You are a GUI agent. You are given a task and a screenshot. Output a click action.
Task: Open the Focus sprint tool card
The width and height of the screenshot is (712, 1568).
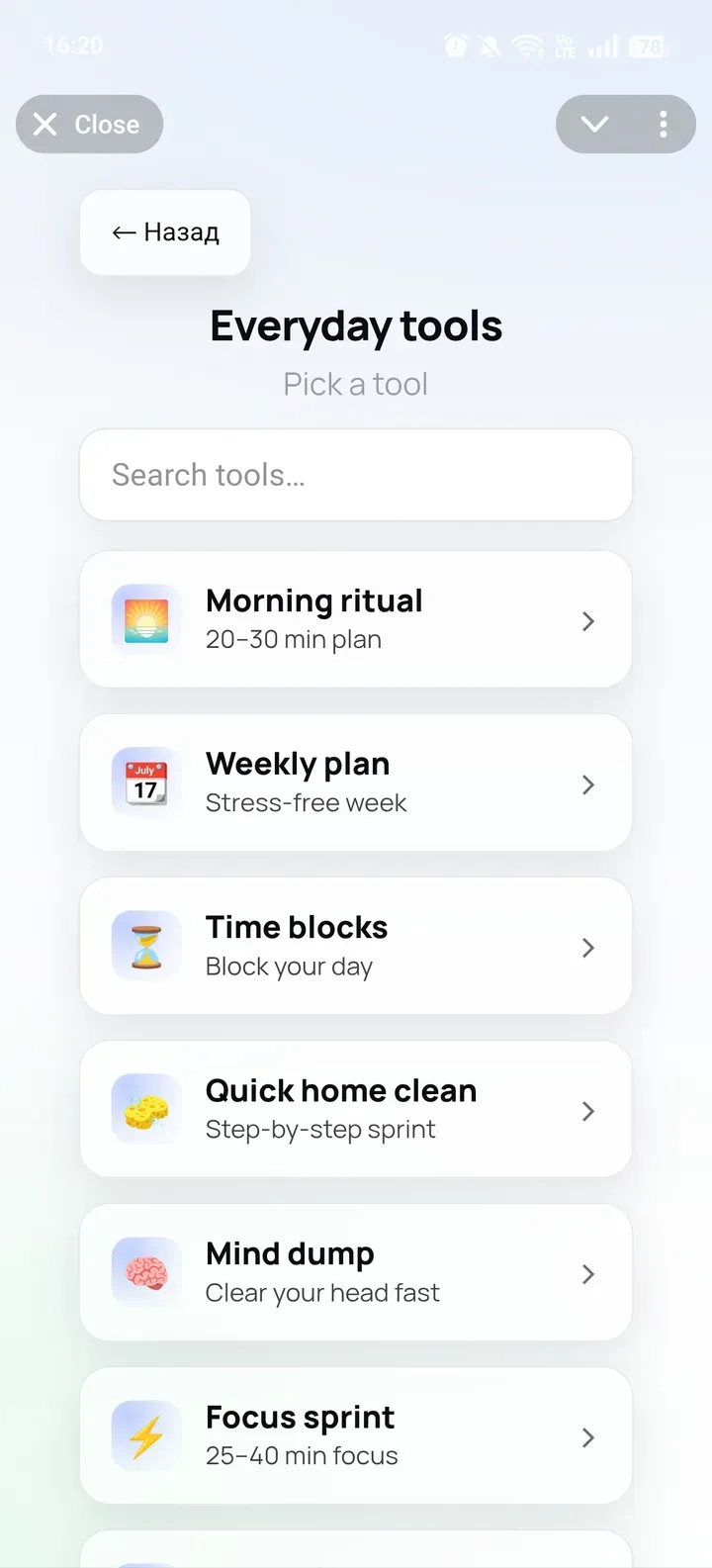356,1436
